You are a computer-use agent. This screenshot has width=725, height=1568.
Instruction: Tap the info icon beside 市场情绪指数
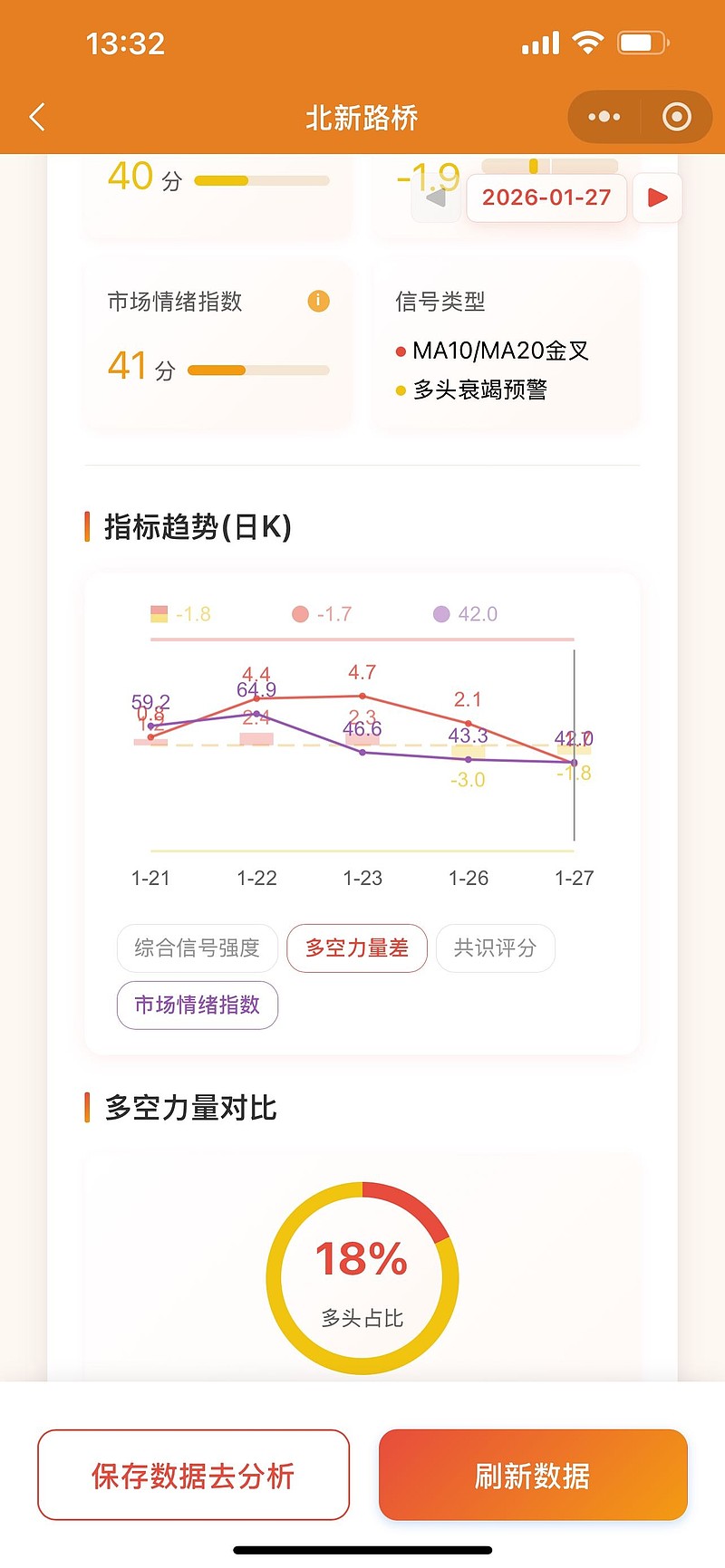click(x=318, y=302)
